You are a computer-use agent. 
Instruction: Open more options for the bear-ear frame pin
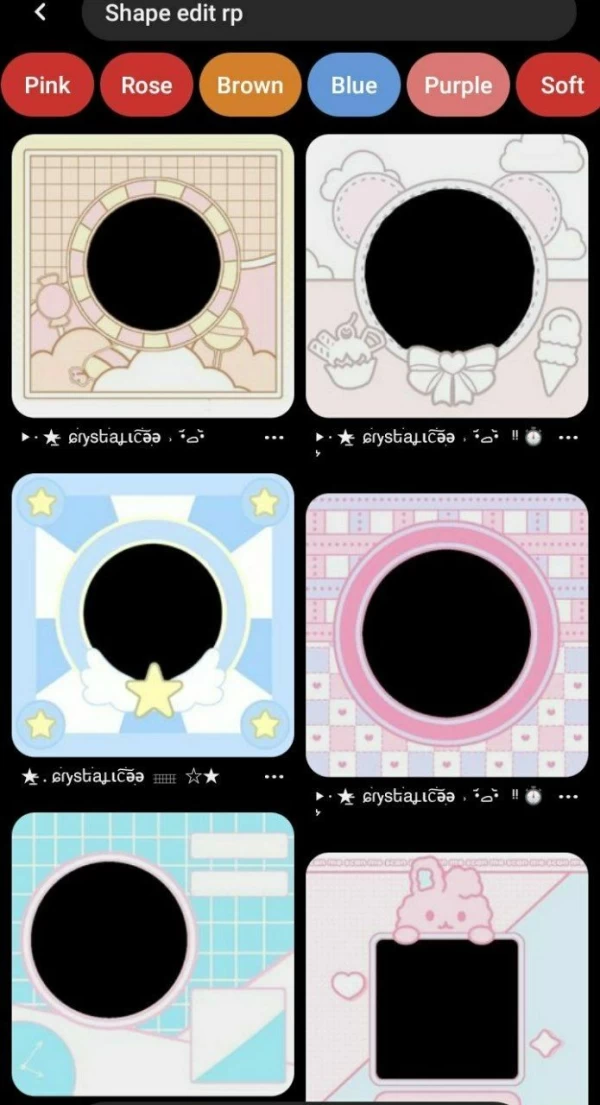pyautogui.click(x=568, y=438)
